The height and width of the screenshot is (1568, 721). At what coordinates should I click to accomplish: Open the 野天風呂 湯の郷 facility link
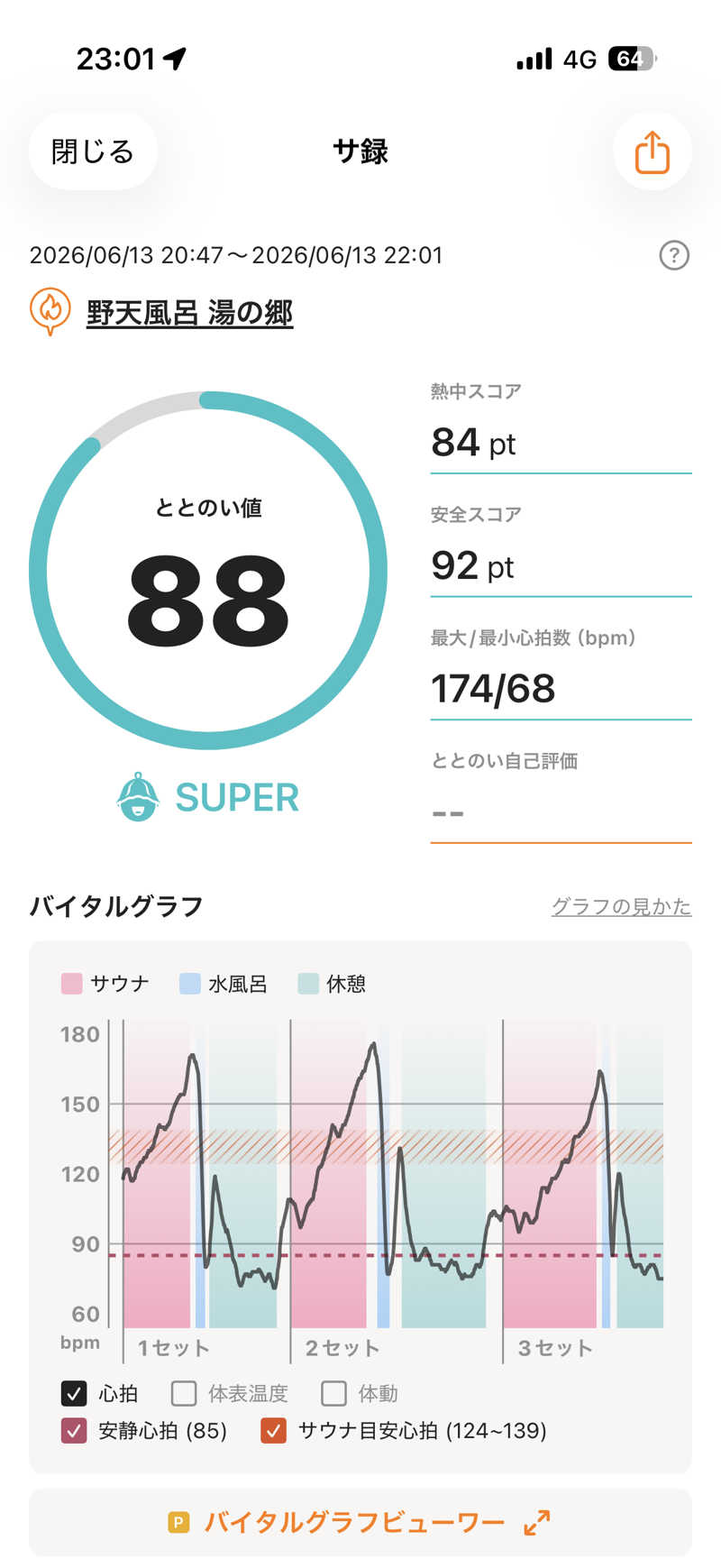click(189, 313)
